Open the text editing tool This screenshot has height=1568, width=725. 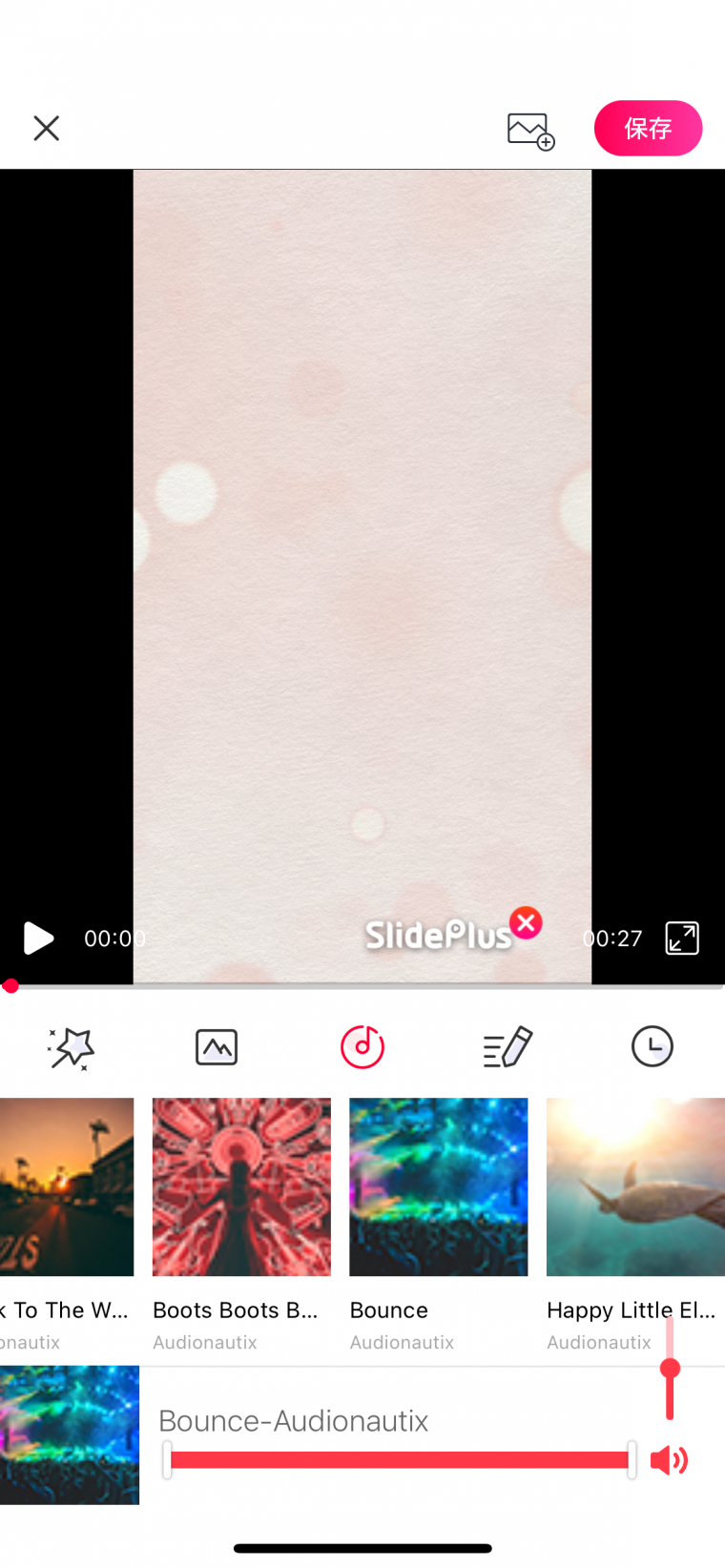point(507,1046)
